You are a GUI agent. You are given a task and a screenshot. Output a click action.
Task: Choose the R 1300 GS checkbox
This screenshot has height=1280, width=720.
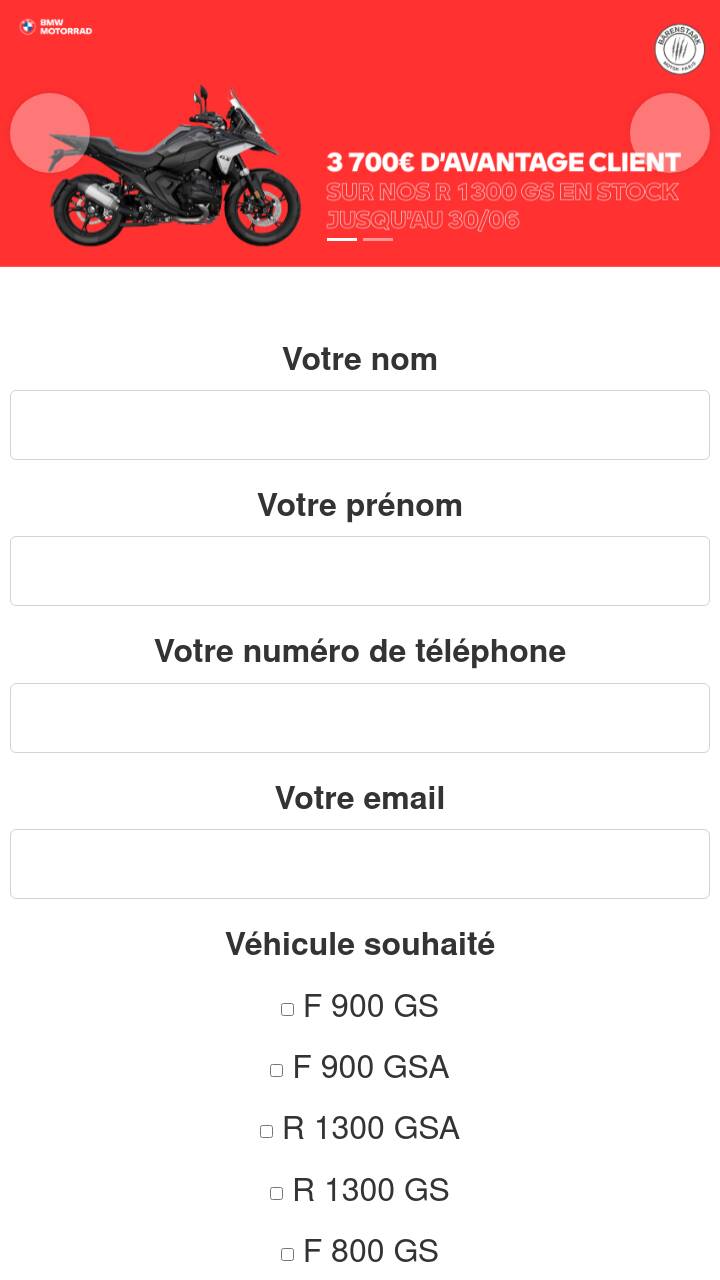(277, 1192)
